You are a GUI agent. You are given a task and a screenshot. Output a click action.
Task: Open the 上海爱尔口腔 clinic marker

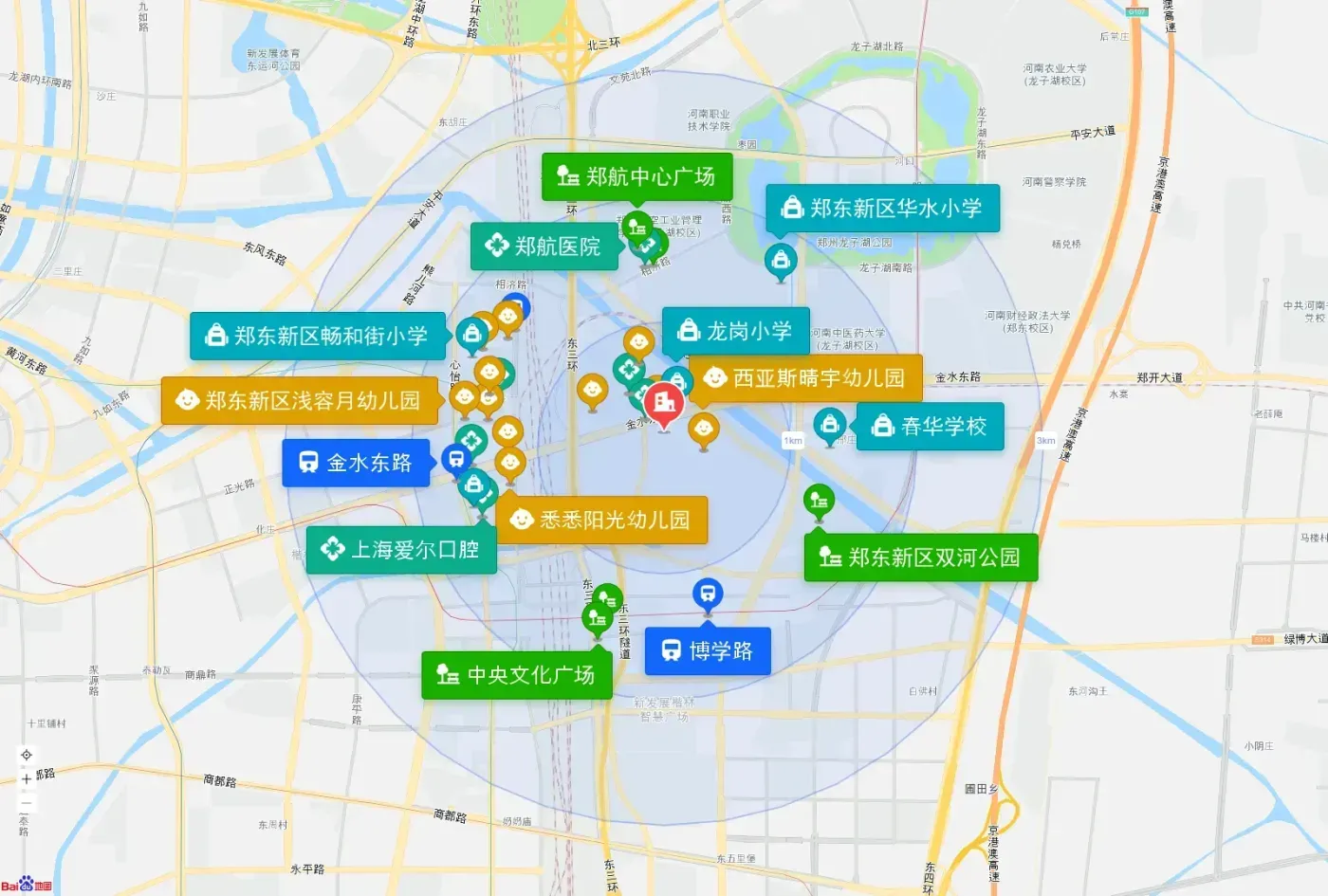401,550
